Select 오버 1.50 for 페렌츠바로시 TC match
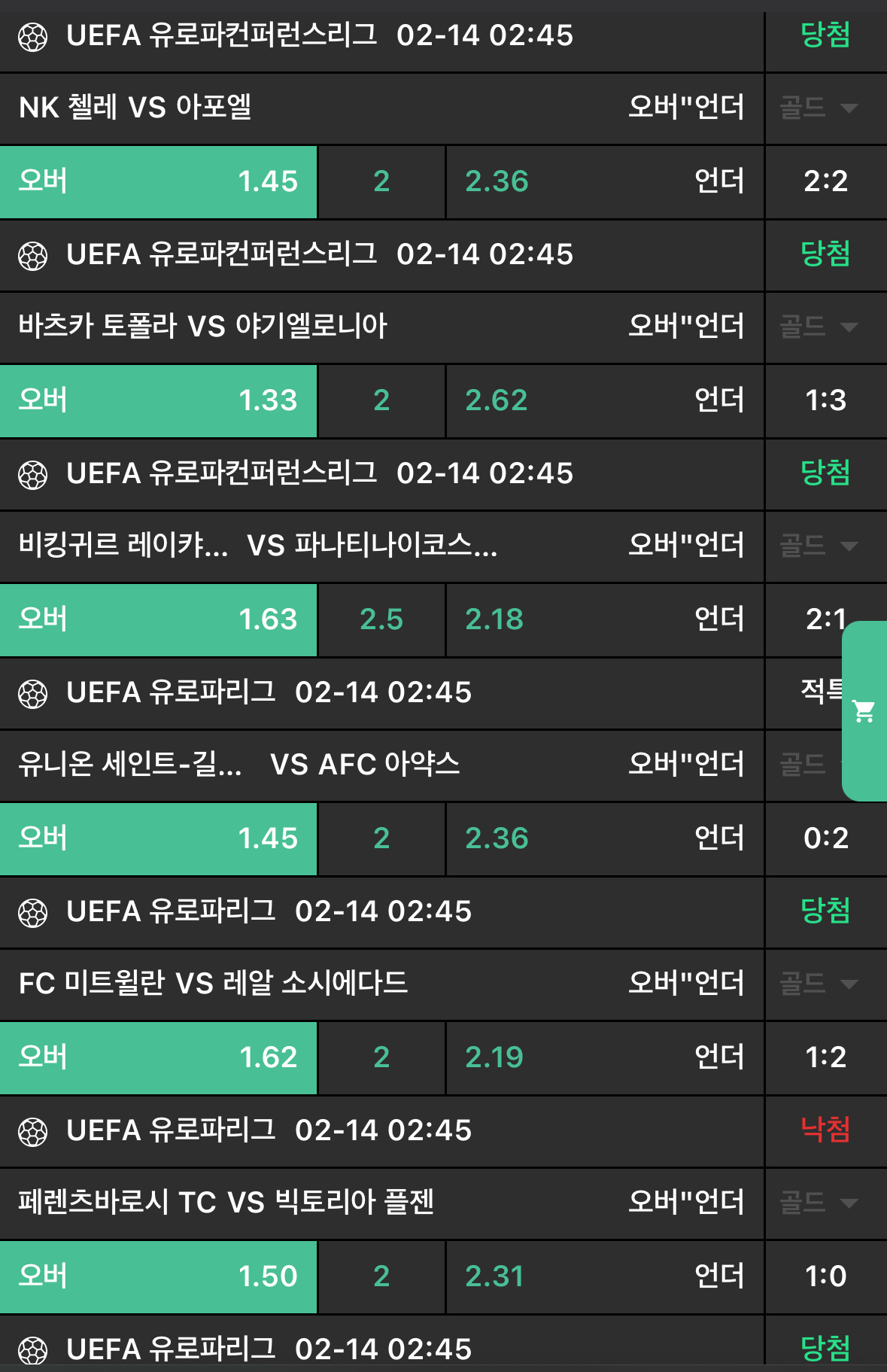 [x=158, y=1276]
